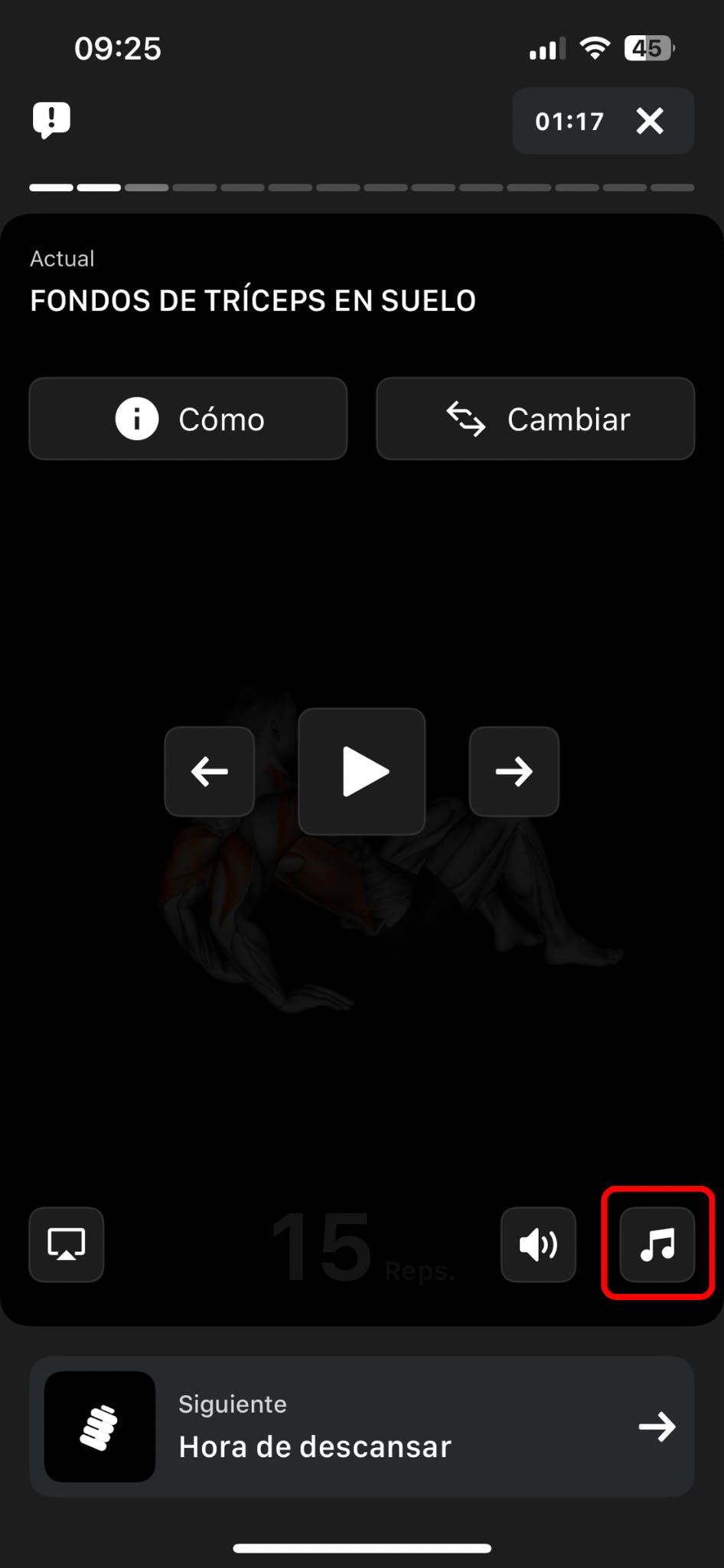Go to previous exercise
The width and height of the screenshot is (724, 1568).
coord(210,771)
